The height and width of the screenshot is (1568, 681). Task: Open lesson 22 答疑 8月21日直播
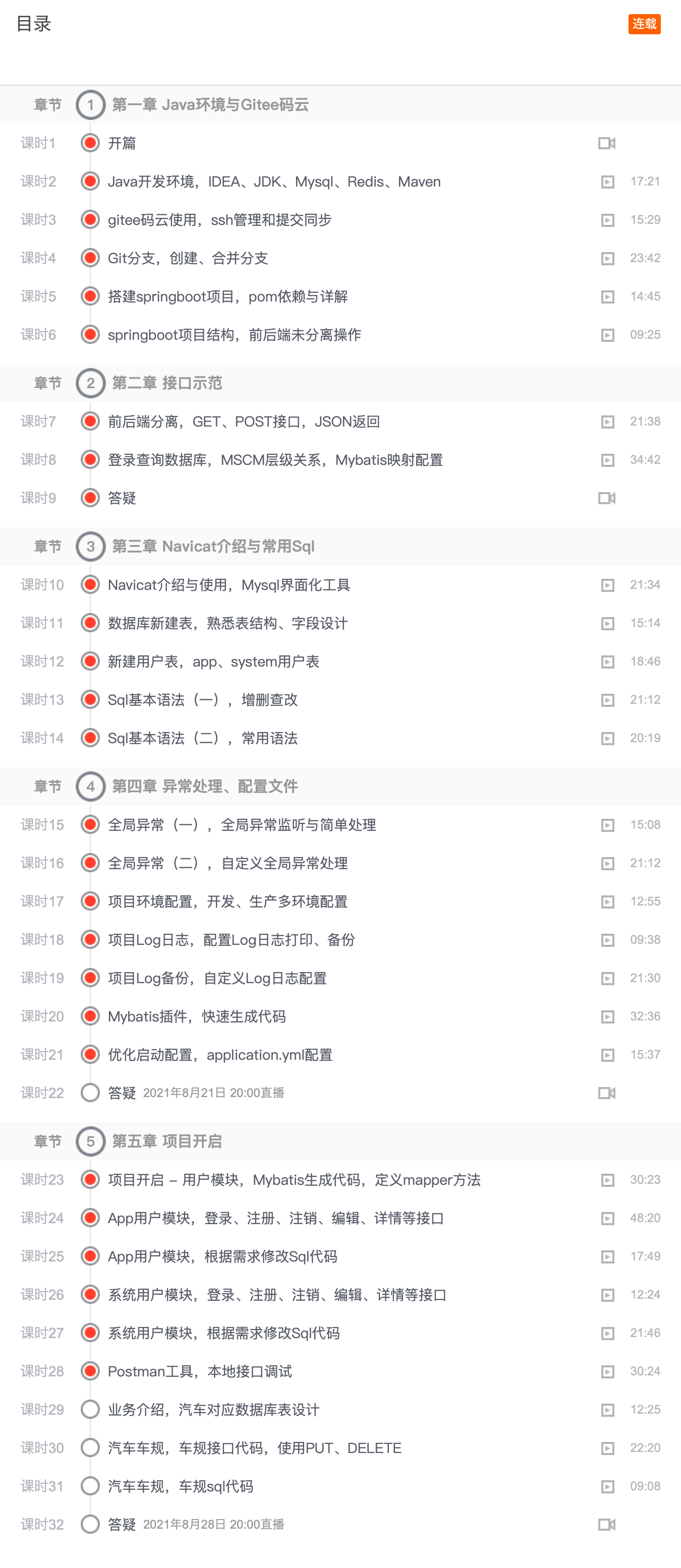(x=195, y=1093)
